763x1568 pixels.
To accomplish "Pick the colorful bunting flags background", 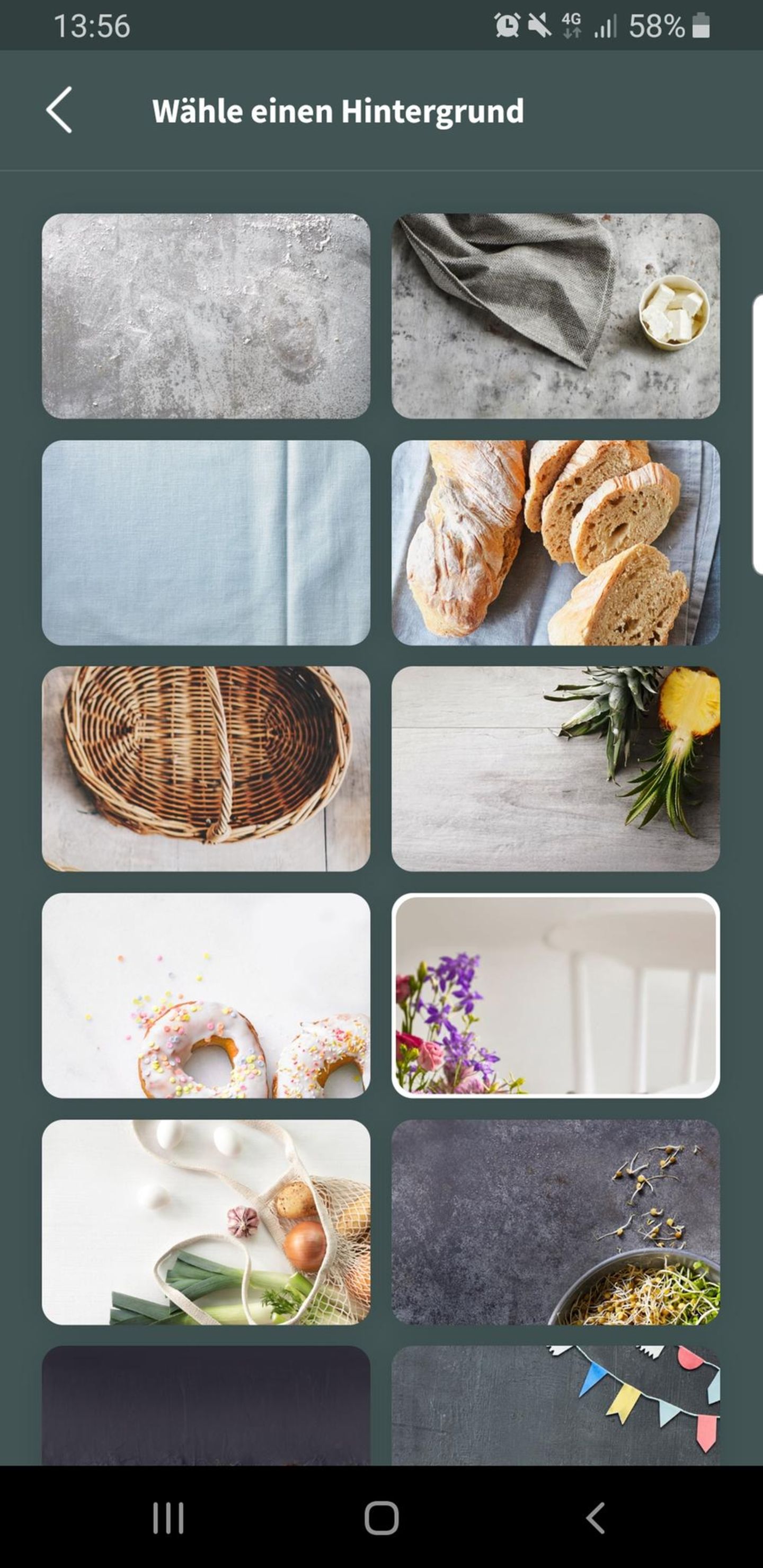I will (555, 1405).
